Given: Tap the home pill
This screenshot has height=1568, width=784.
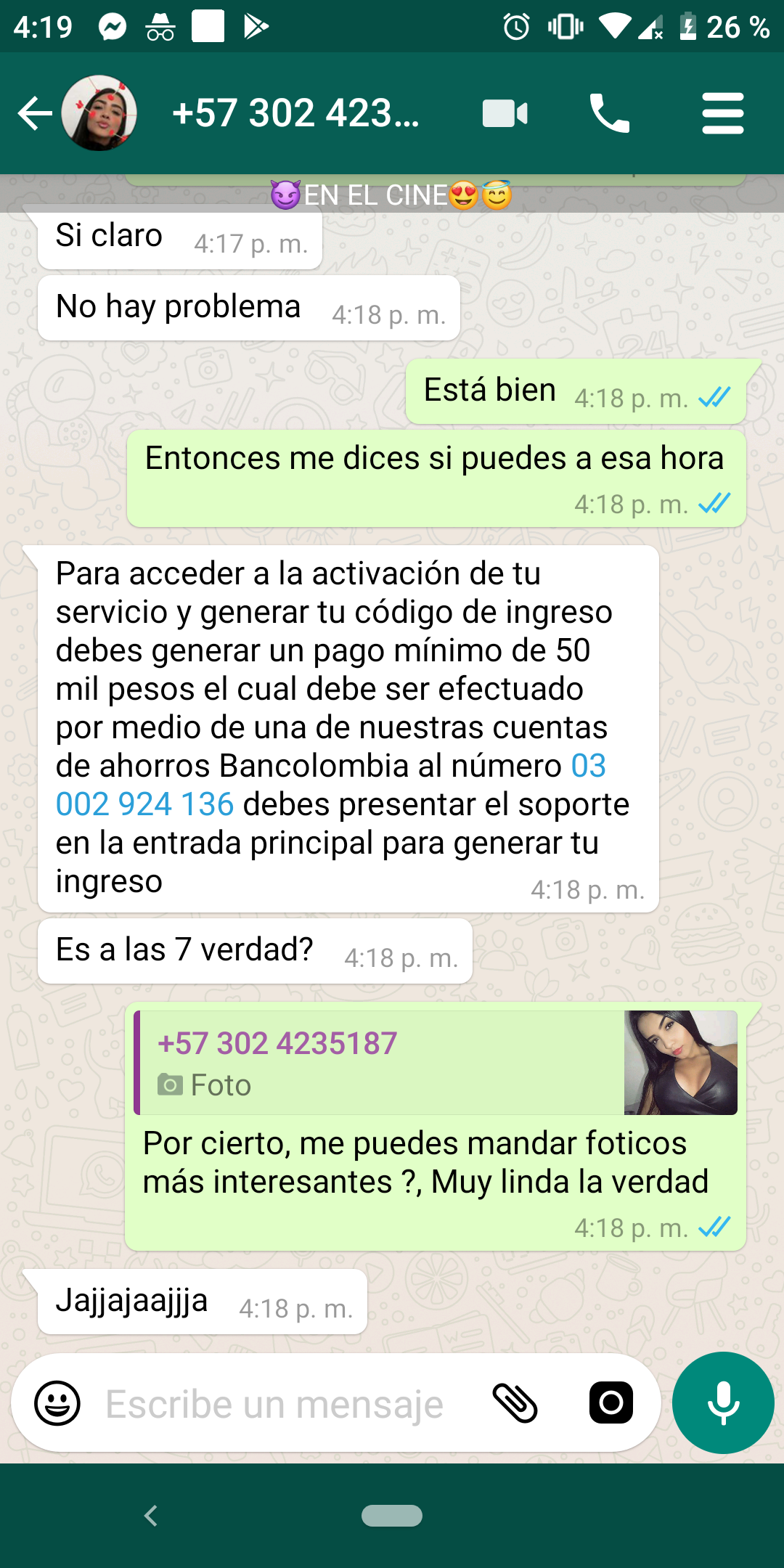Looking at the screenshot, I should [392, 1516].
